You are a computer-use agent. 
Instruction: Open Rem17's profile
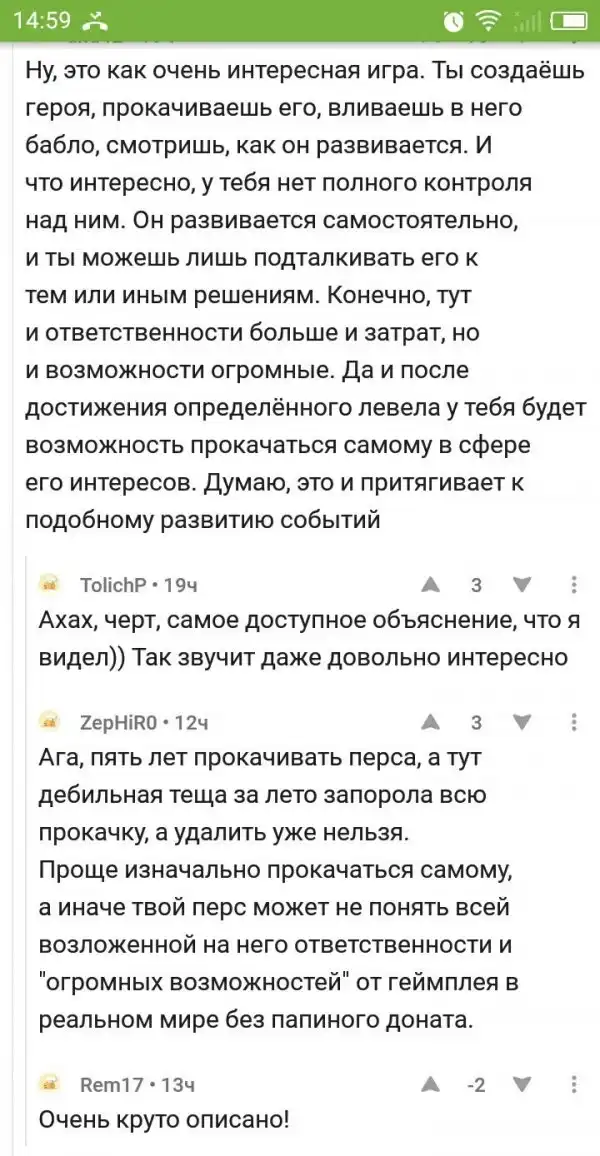pos(110,1084)
